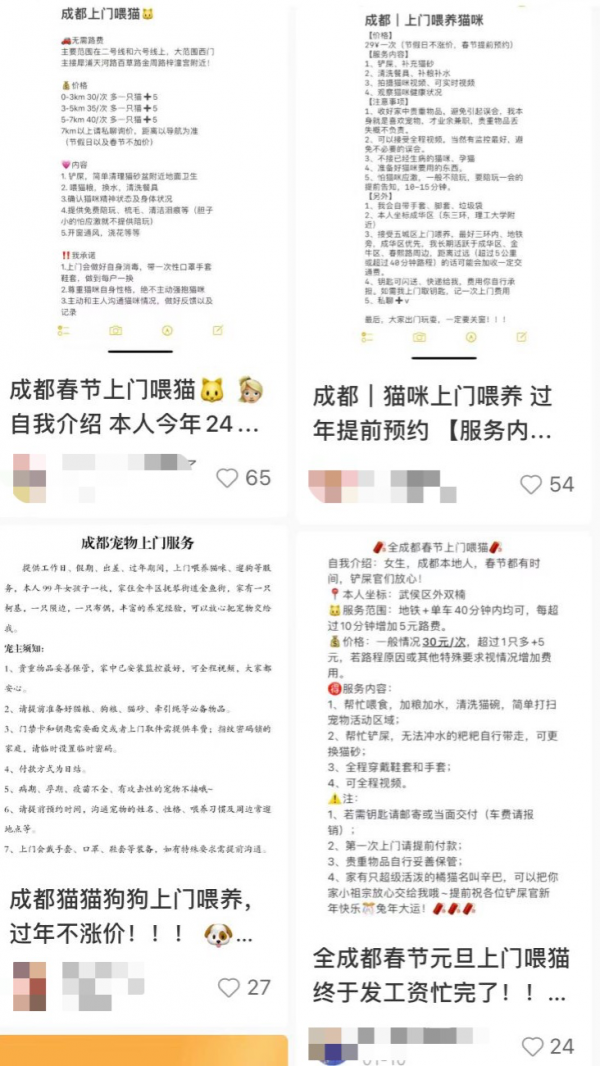Open the post 成都｜猫咪上门喂养 过年提前预约
The image size is (600, 1066).
pyautogui.click(x=432, y=413)
